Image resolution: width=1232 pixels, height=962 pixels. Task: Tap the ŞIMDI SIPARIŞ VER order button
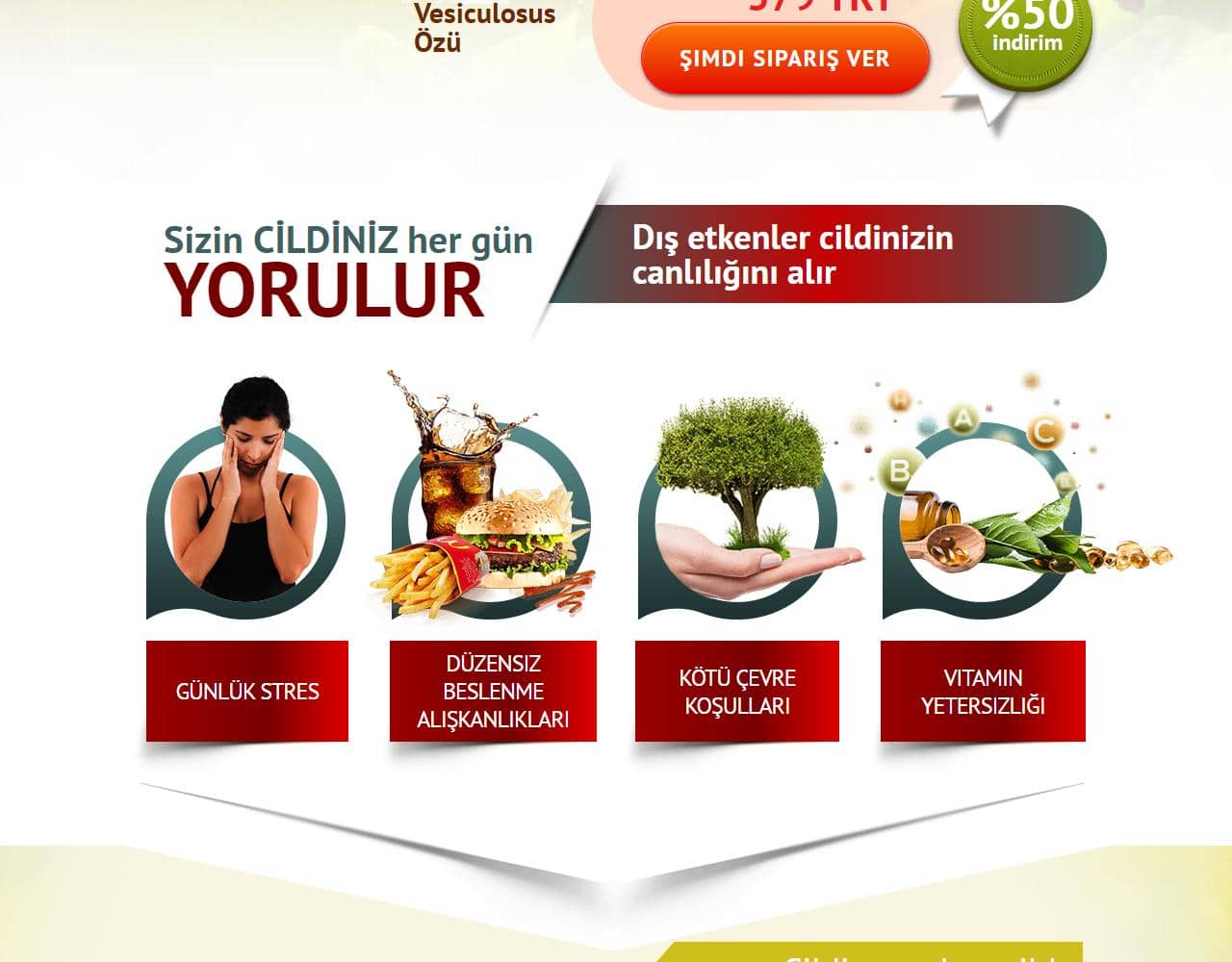tap(784, 59)
